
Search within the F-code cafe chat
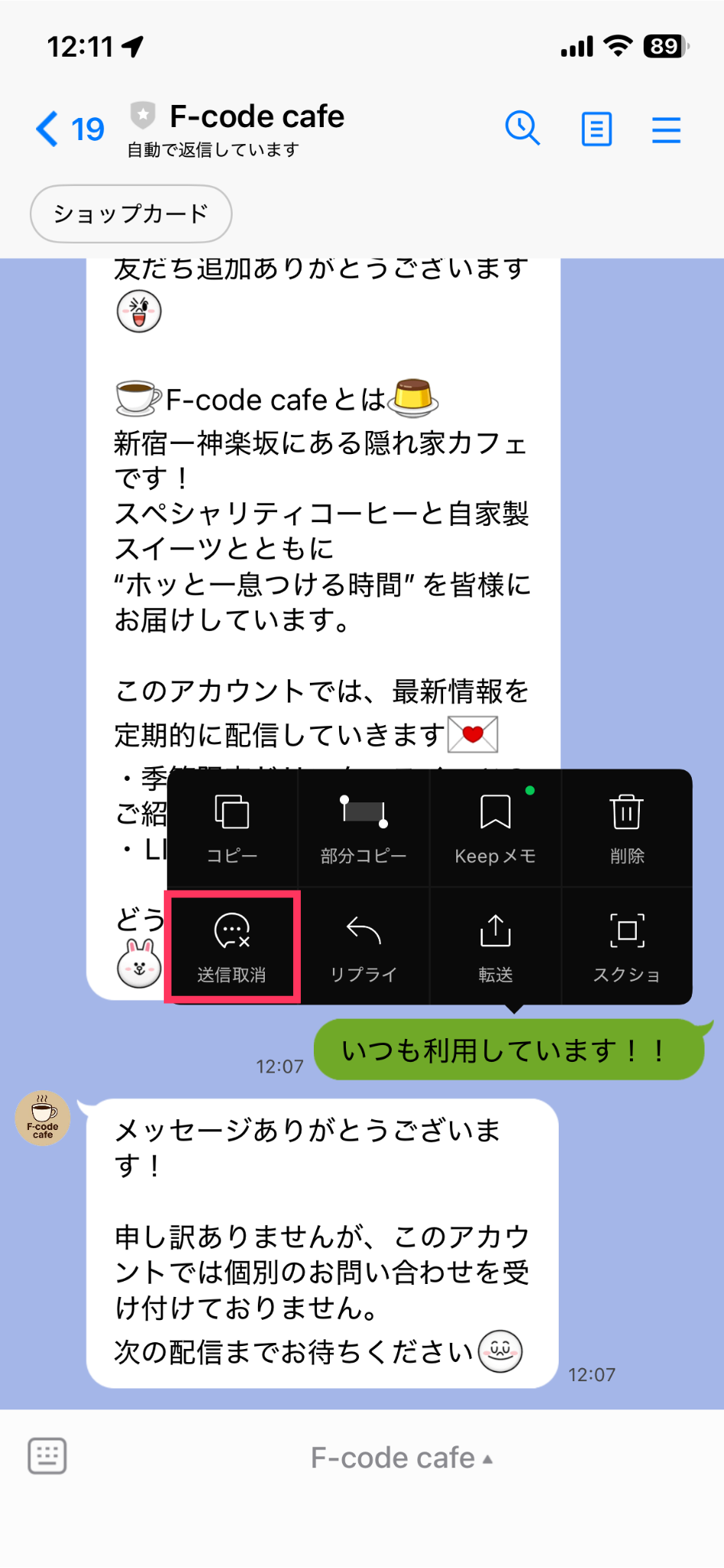pos(522,129)
